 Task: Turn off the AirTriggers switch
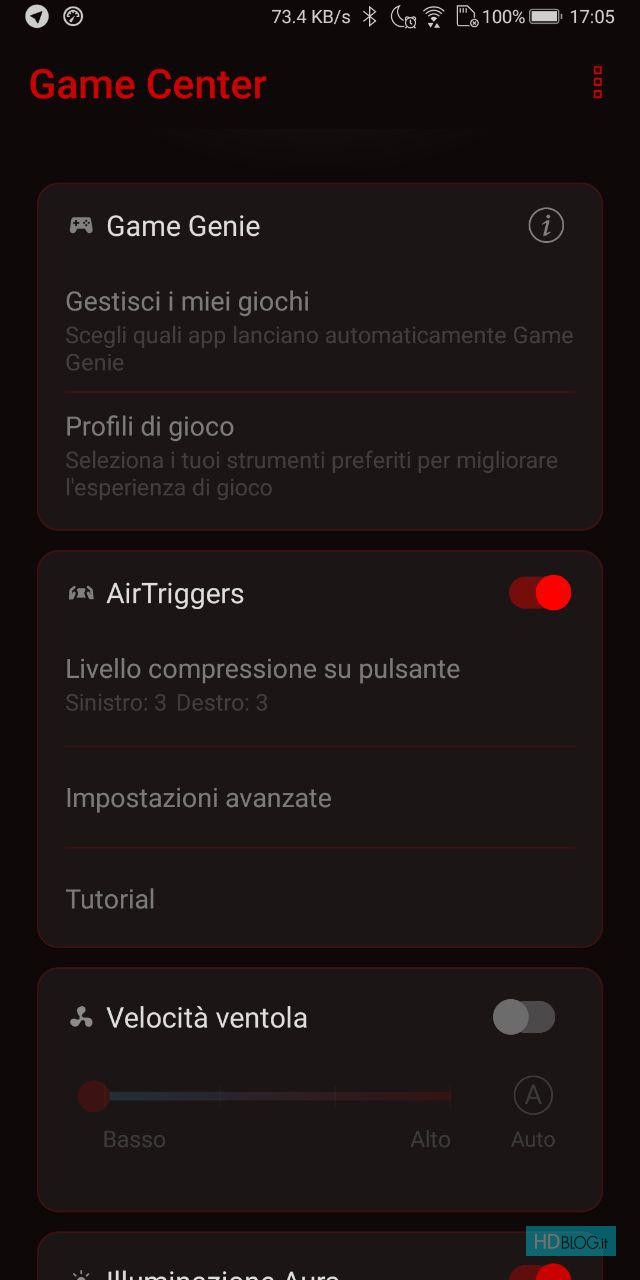tap(540, 593)
